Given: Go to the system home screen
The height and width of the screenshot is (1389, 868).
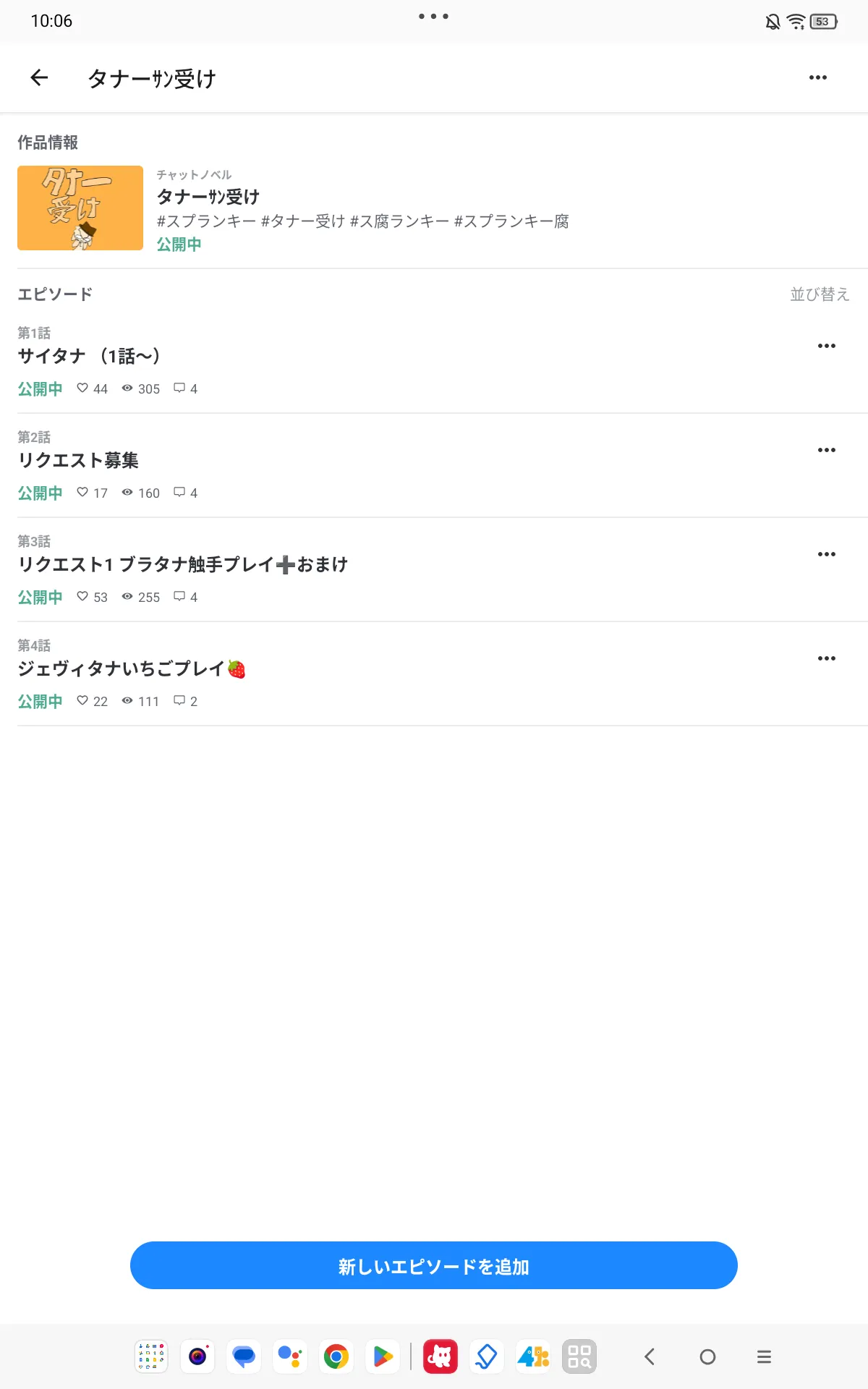Looking at the screenshot, I should click(x=707, y=1356).
